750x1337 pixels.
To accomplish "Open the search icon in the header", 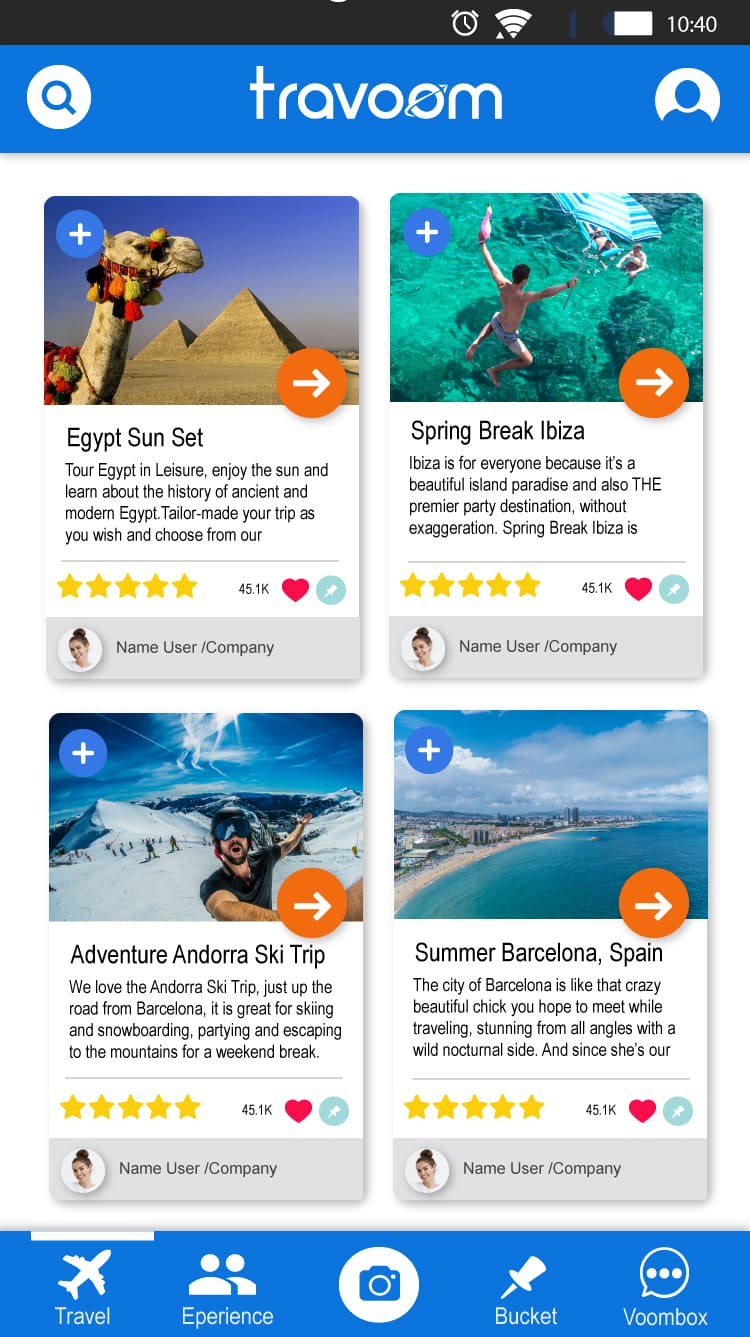I will click(59, 97).
